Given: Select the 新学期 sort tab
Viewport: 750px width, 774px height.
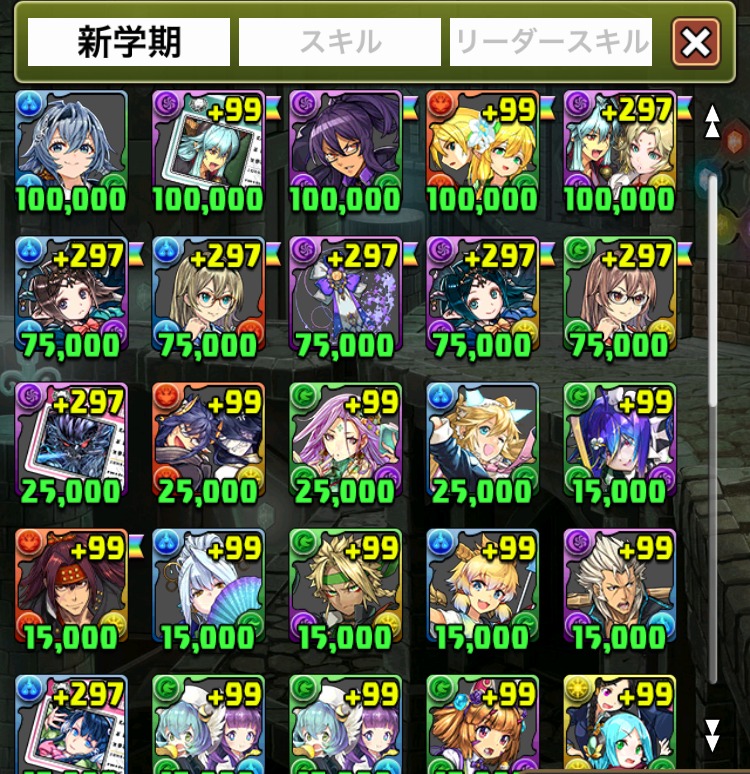Looking at the screenshot, I should point(128,42).
